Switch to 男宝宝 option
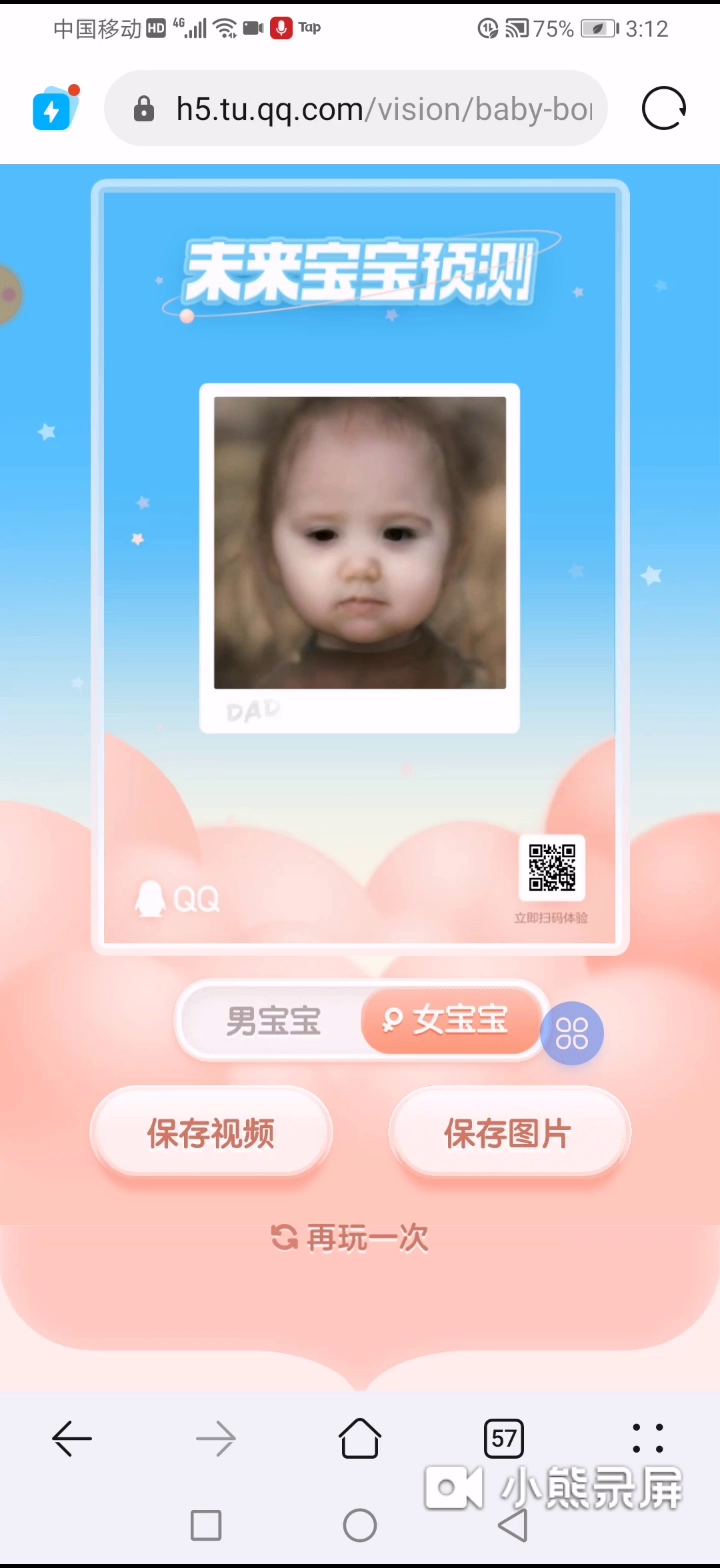The image size is (720, 1568). coord(272,1021)
